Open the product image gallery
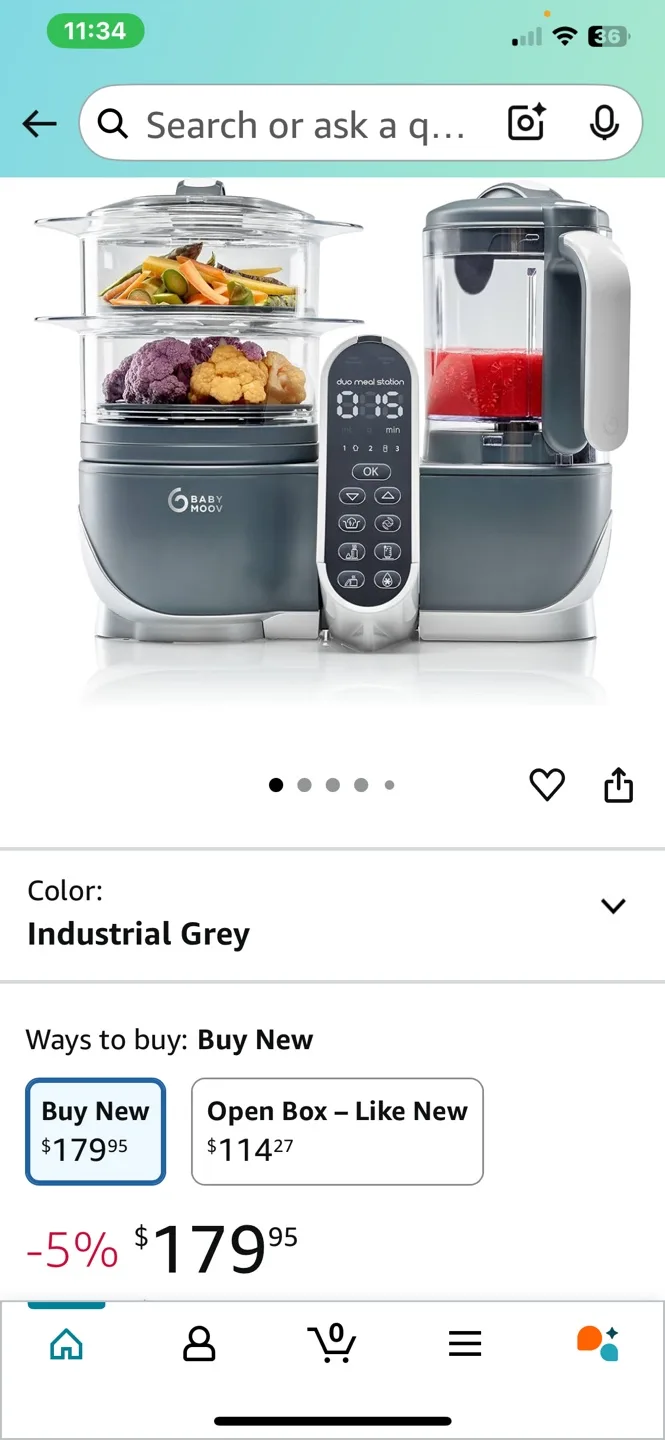Viewport: 665px width, 1440px height. [x=332, y=445]
